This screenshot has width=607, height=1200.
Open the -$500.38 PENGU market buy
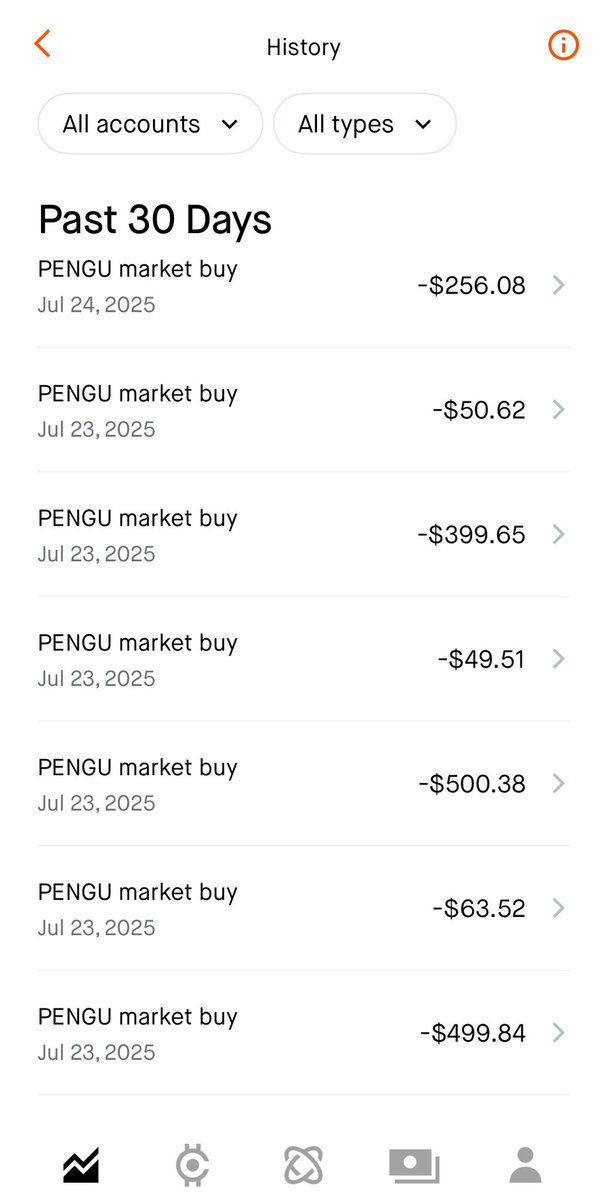coord(303,784)
